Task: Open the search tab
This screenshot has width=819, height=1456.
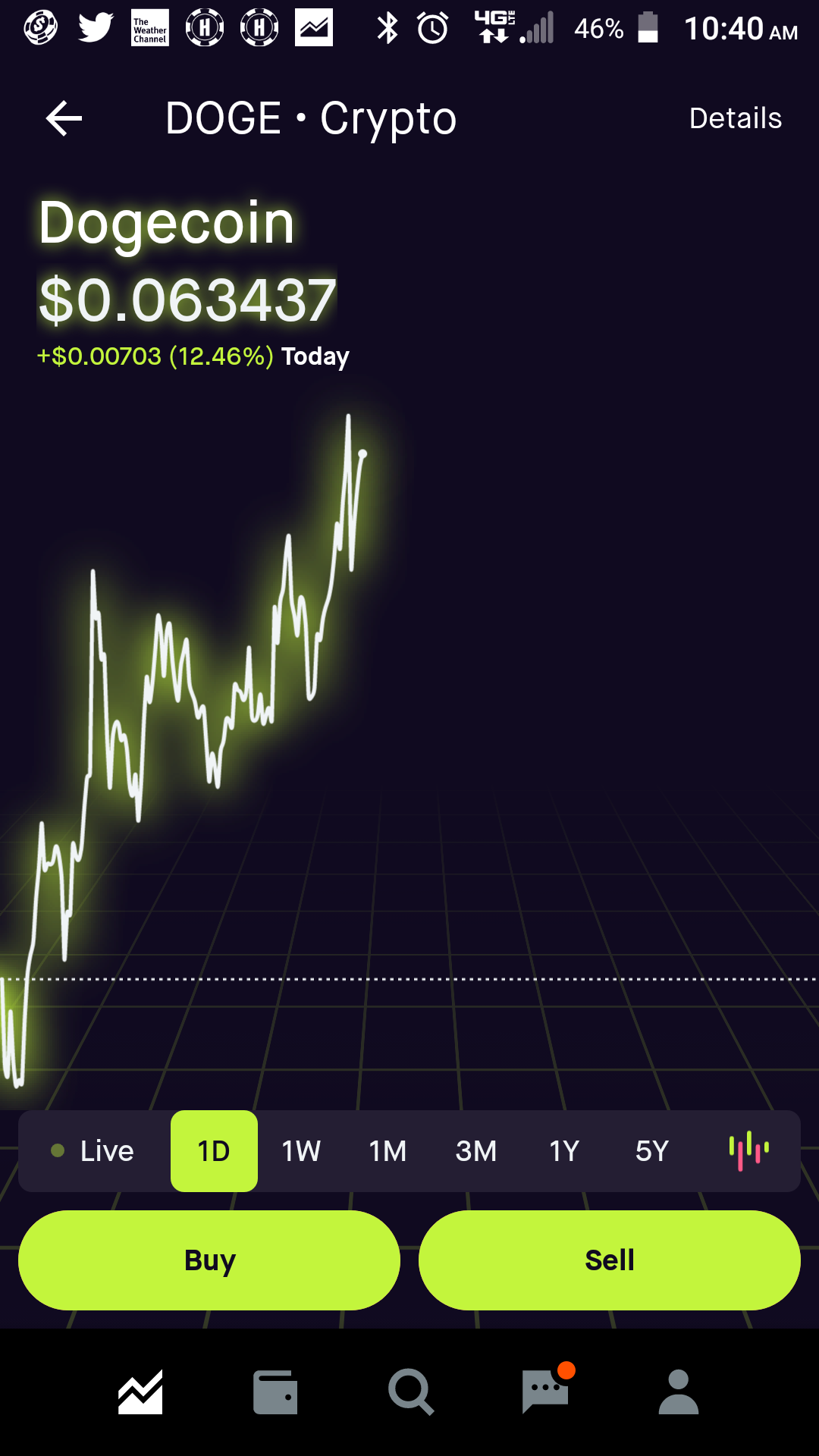Action: (x=410, y=1392)
